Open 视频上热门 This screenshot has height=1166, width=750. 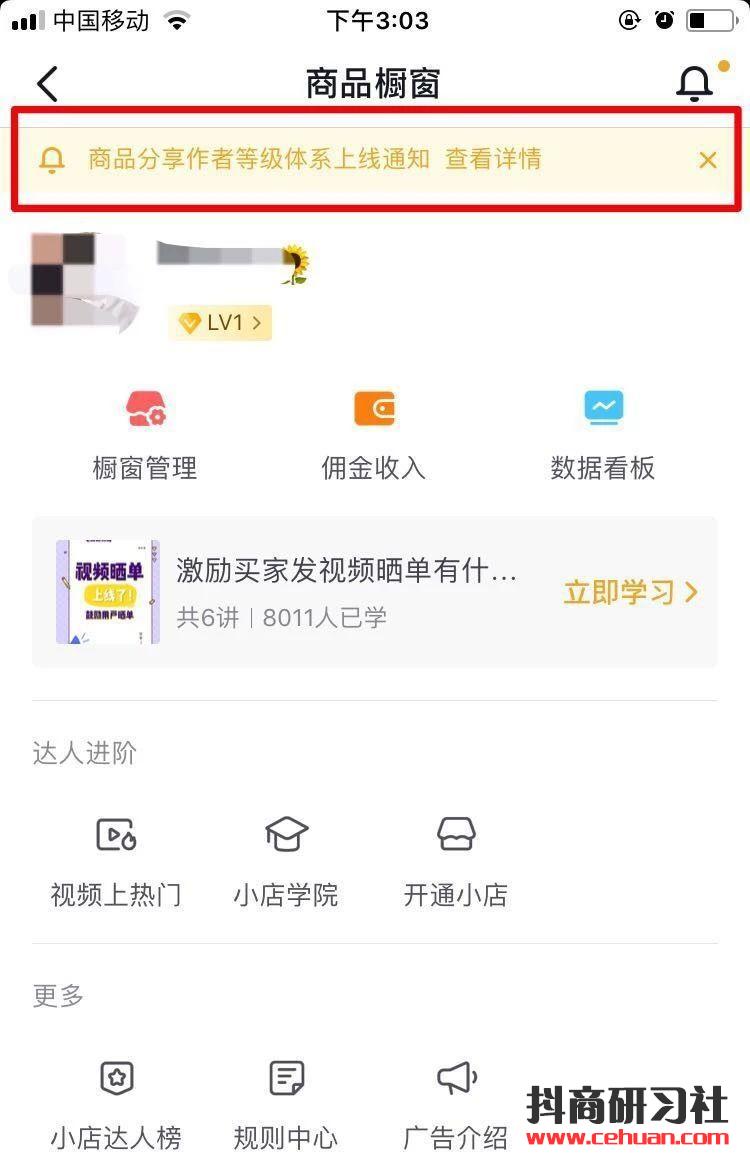point(116,858)
